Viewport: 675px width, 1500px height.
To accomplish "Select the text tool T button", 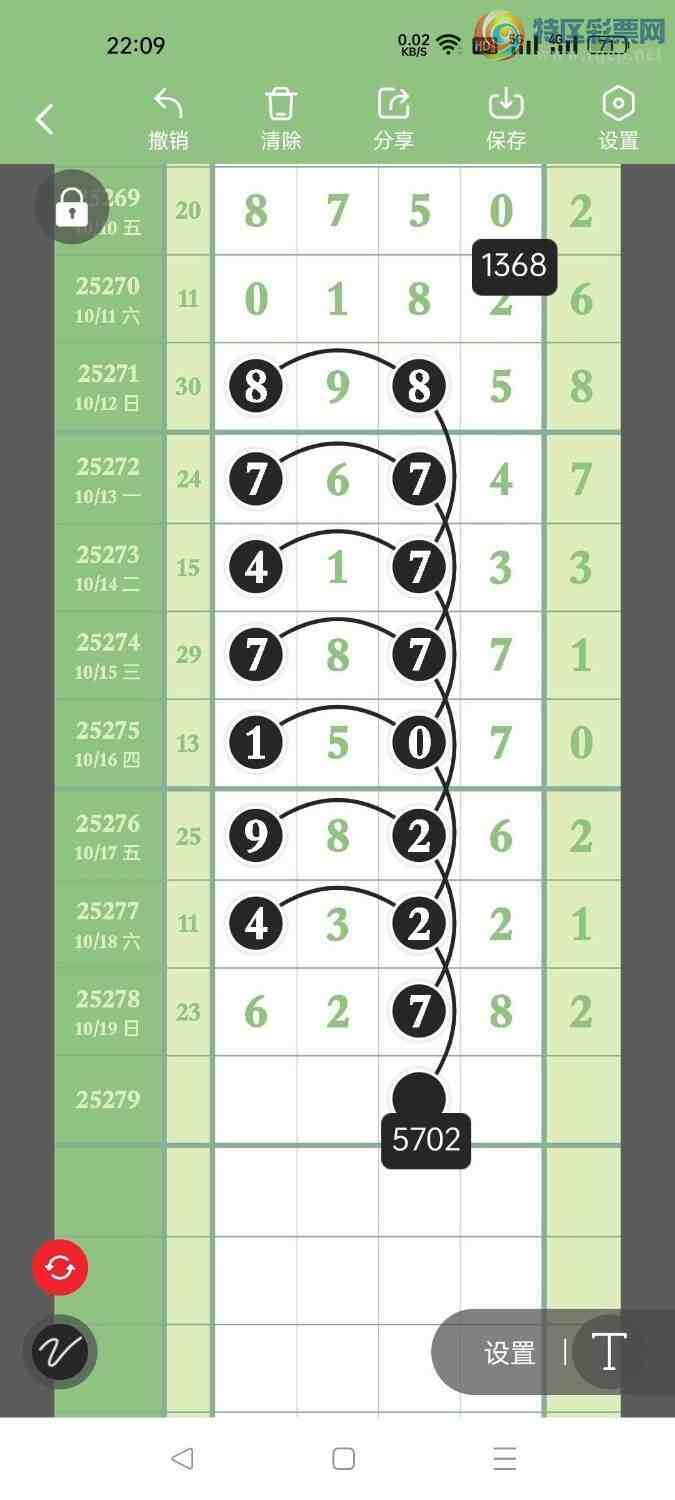I will [x=609, y=1353].
